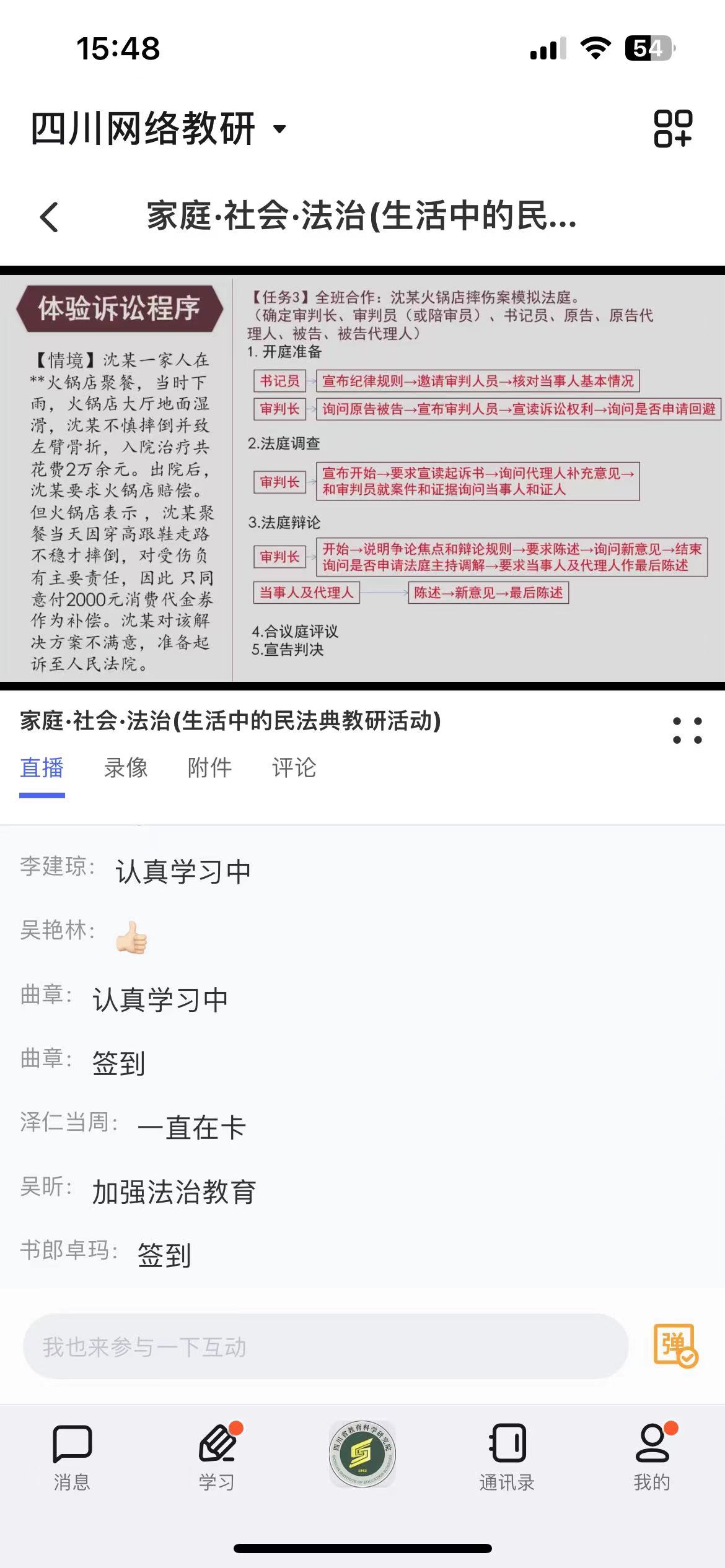Select the 直播 tab
The image size is (725, 1568).
point(41,768)
